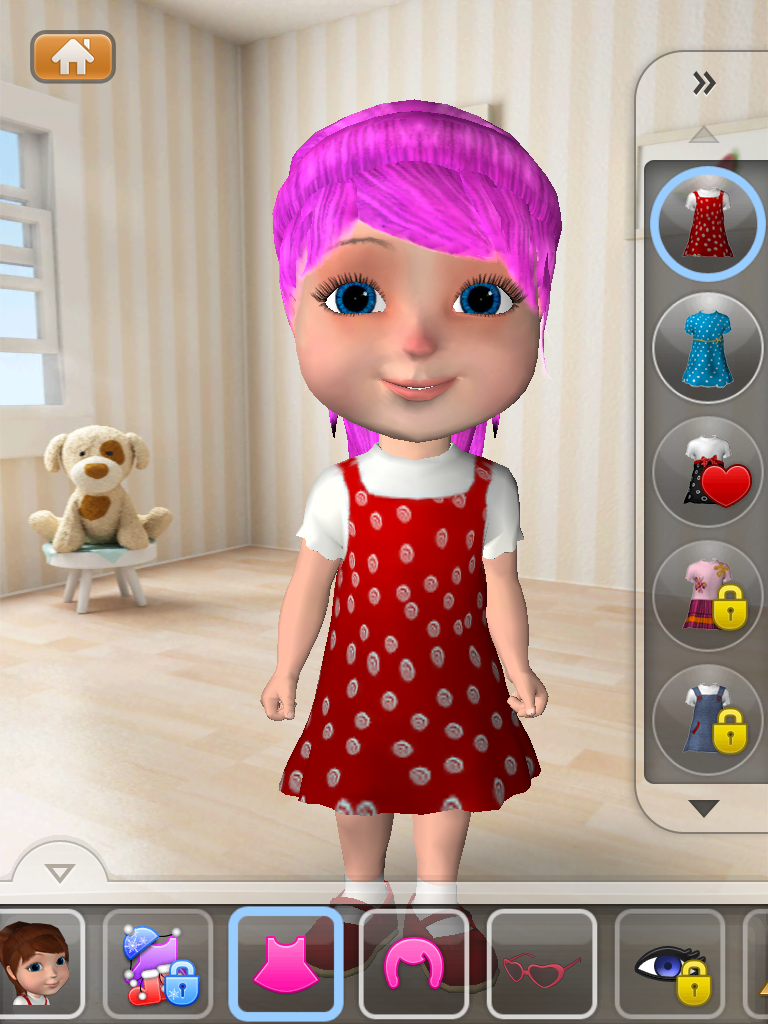Show previous outfits with up arrow

point(704,134)
